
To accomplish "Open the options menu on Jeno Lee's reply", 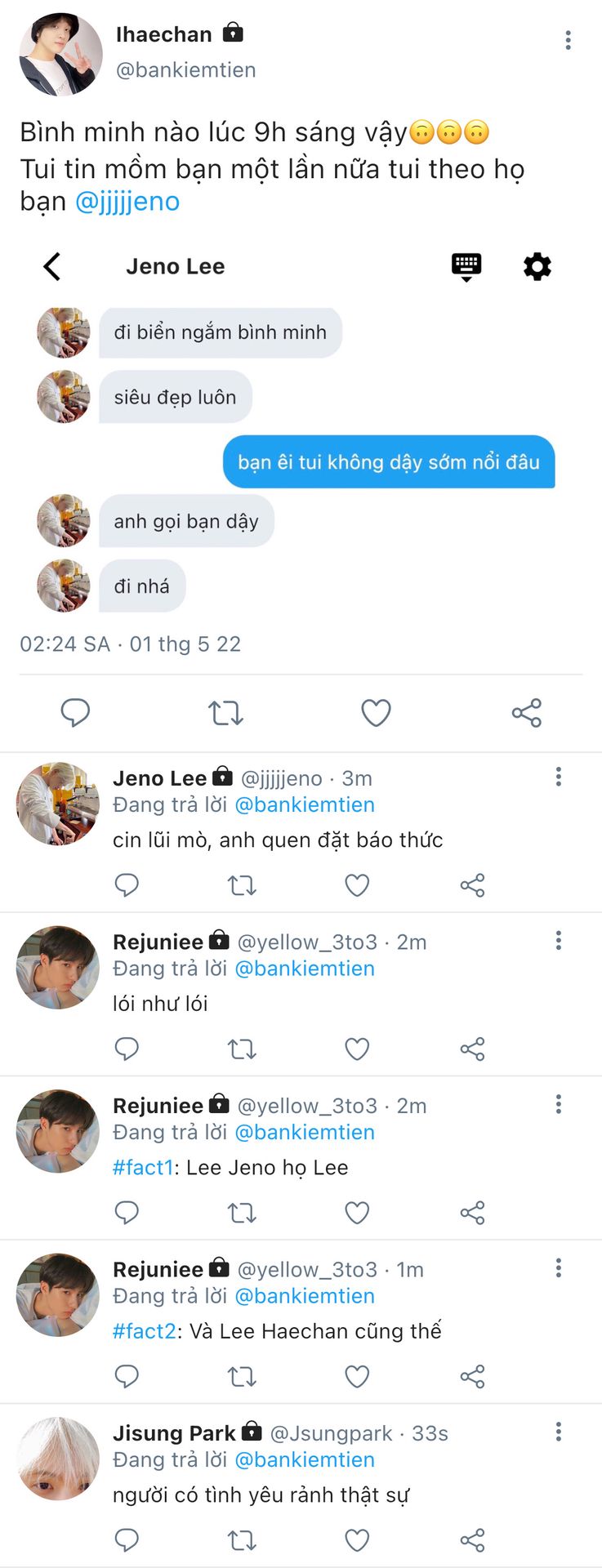I will click(x=559, y=777).
